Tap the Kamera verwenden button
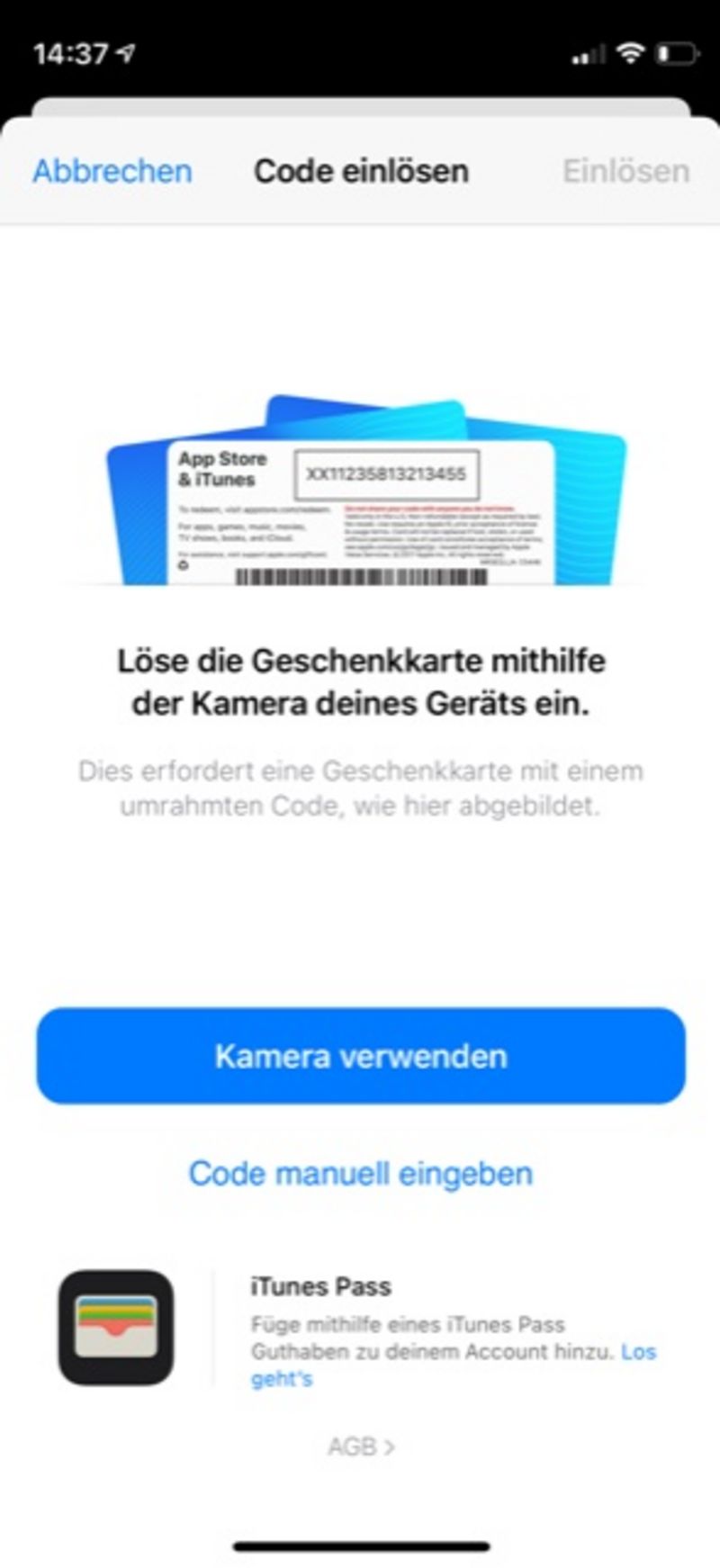The image size is (720, 1568). 361,1056
